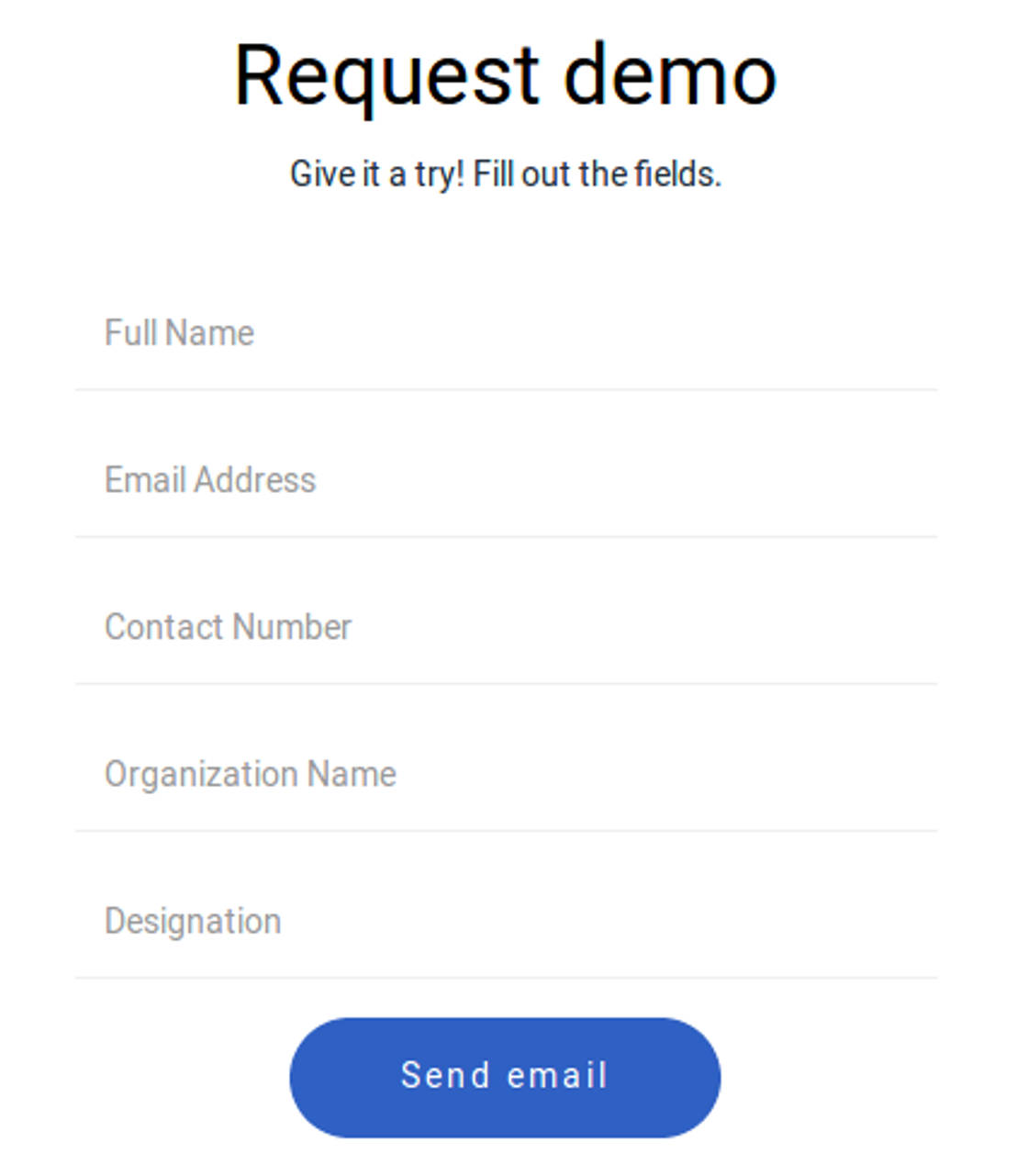Focus the Email Address field
This screenshot has width=1017, height=1176.
(506, 480)
